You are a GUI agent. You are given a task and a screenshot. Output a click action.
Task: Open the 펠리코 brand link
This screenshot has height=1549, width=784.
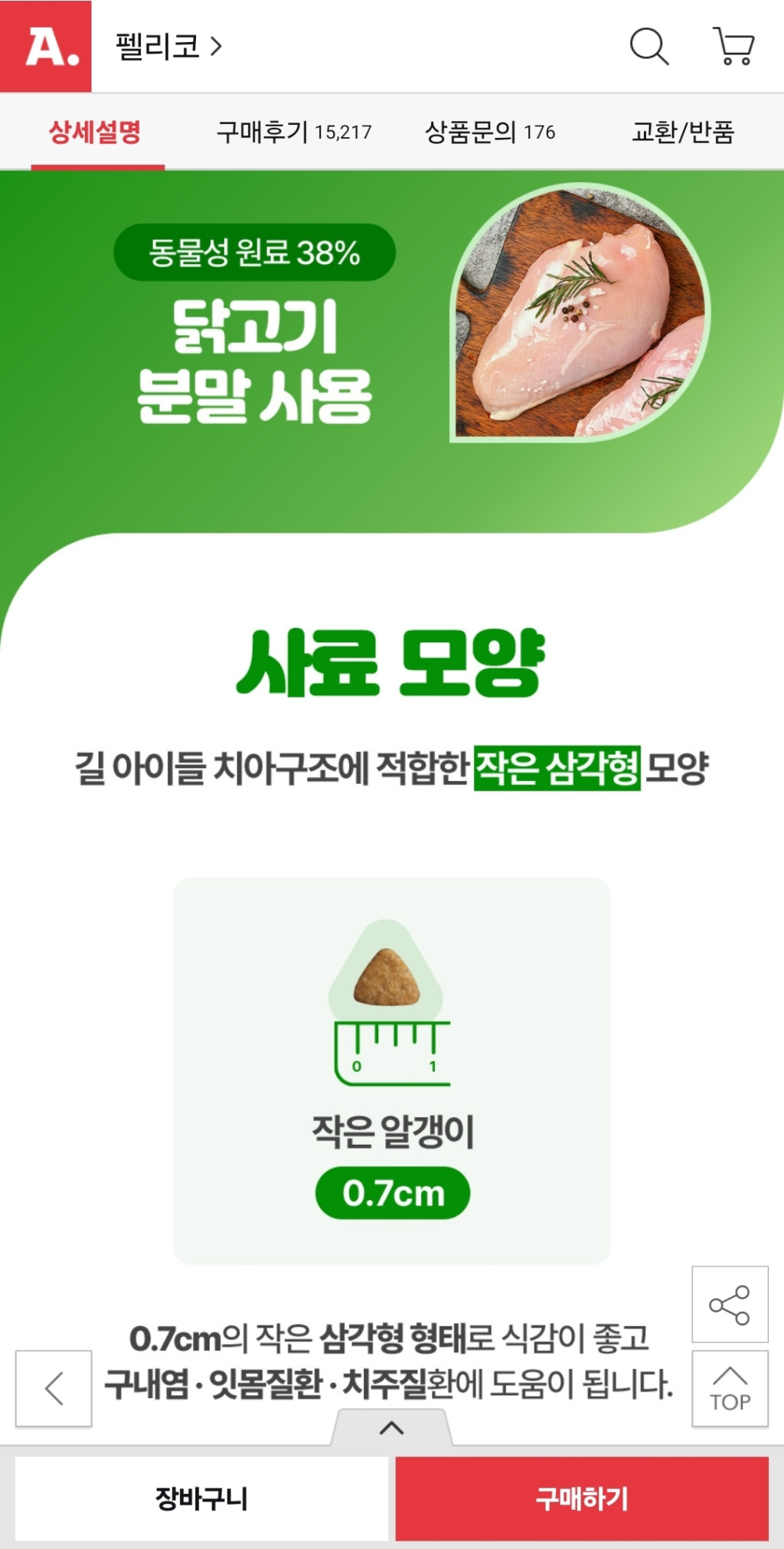pyautogui.click(x=168, y=47)
